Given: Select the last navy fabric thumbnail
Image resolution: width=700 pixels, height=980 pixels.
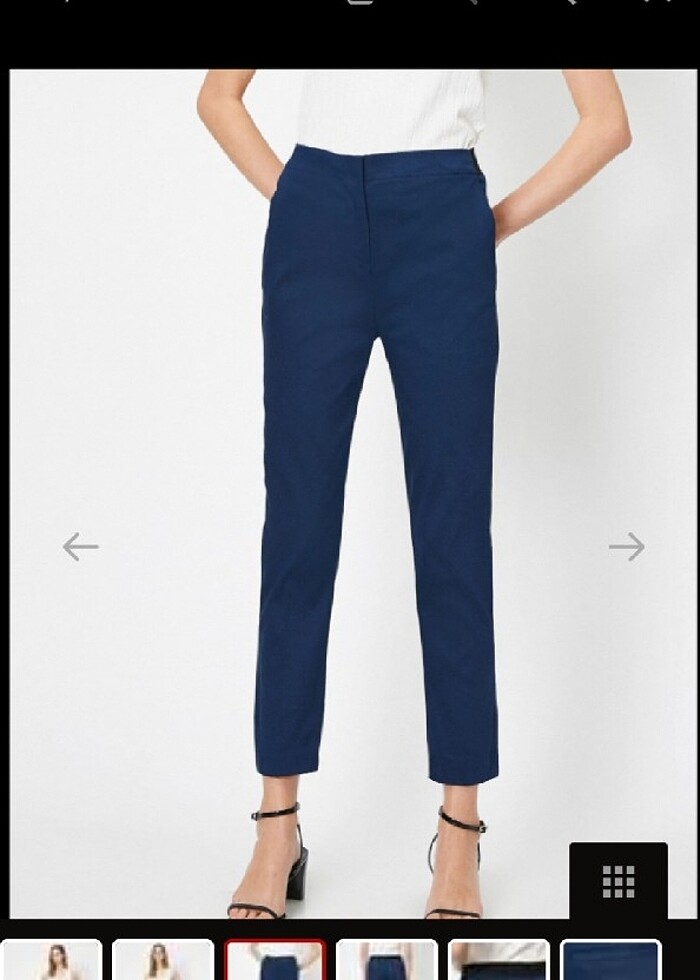Looking at the screenshot, I should click(611, 961).
